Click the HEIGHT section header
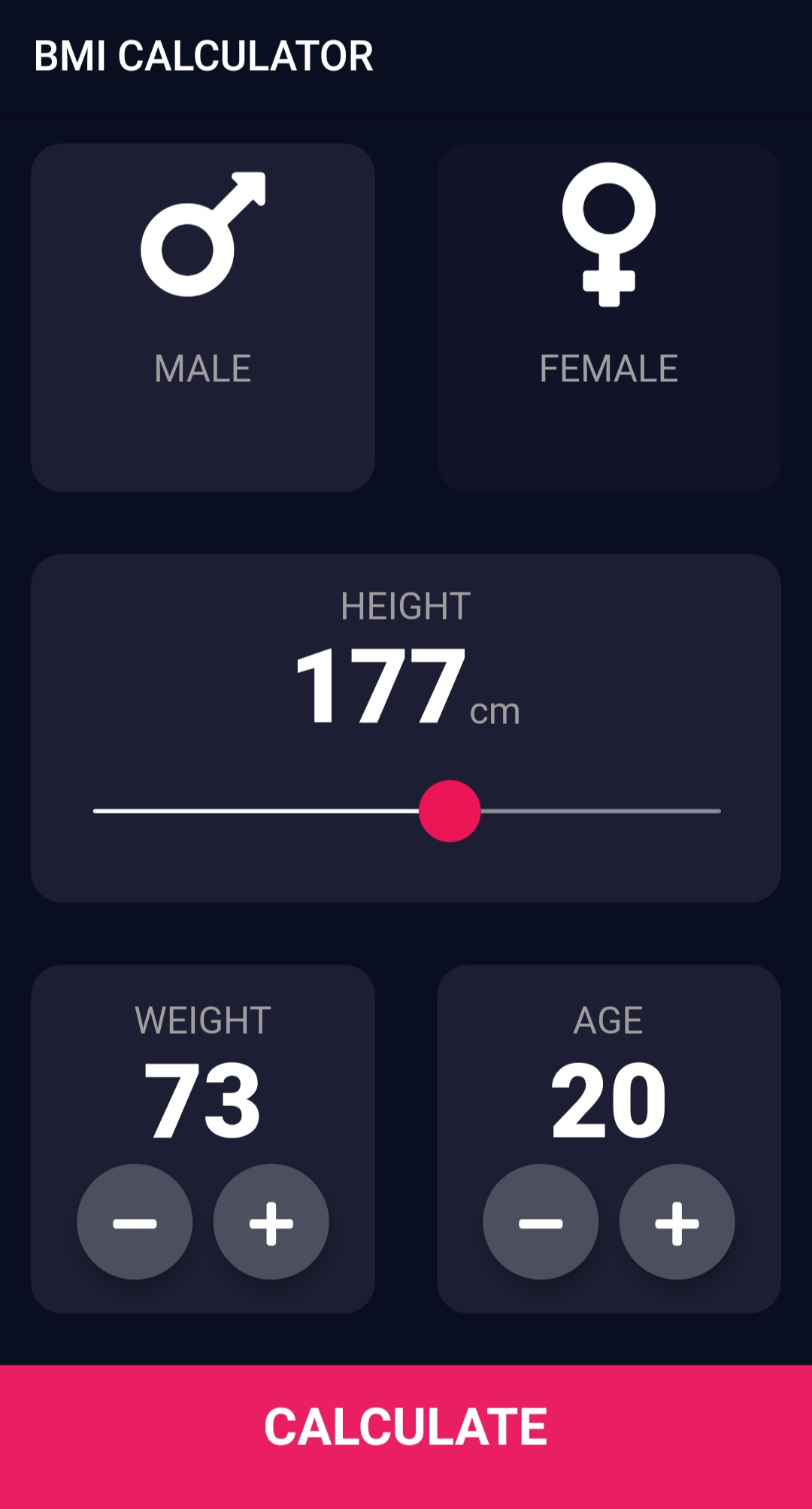Viewport: 812px width, 1509px height. (406, 608)
